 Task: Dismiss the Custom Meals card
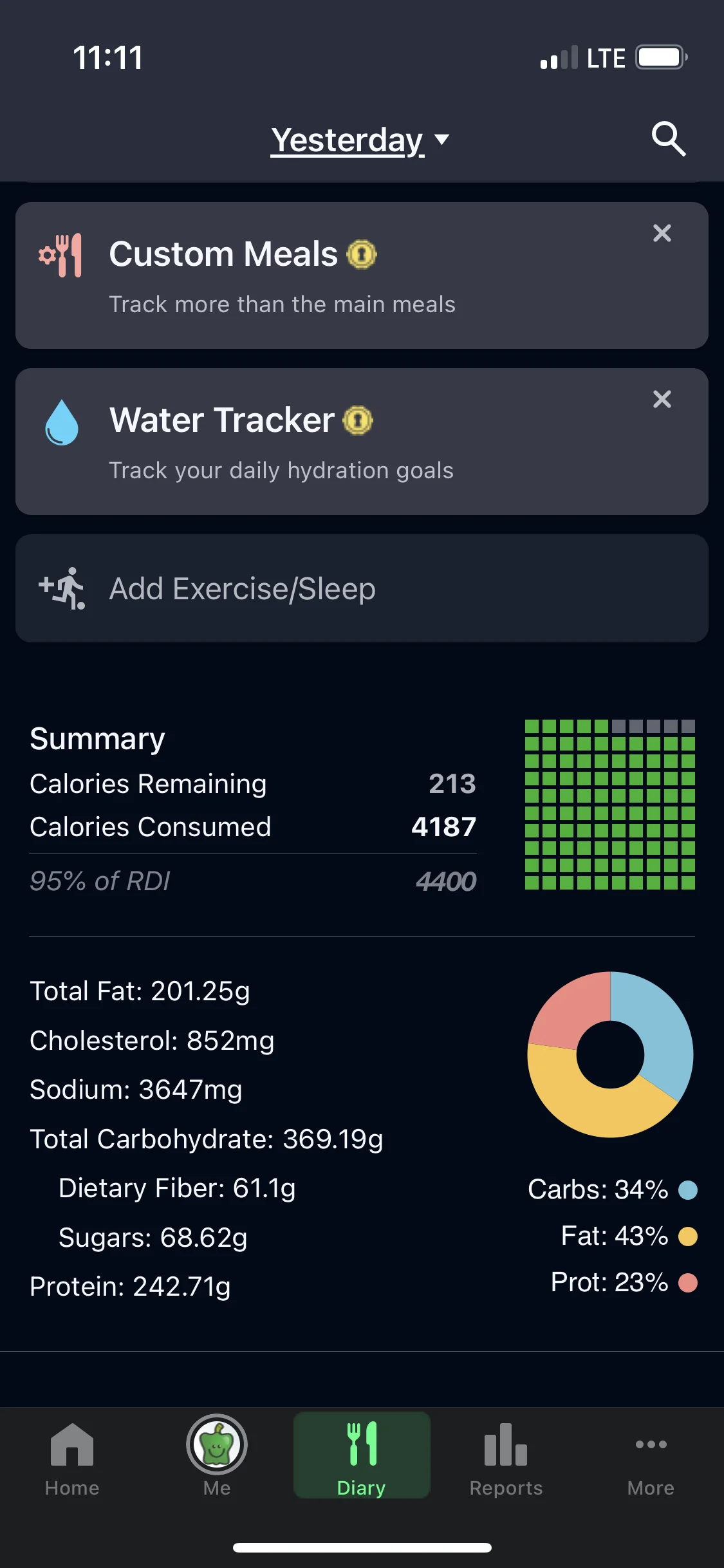[662, 233]
